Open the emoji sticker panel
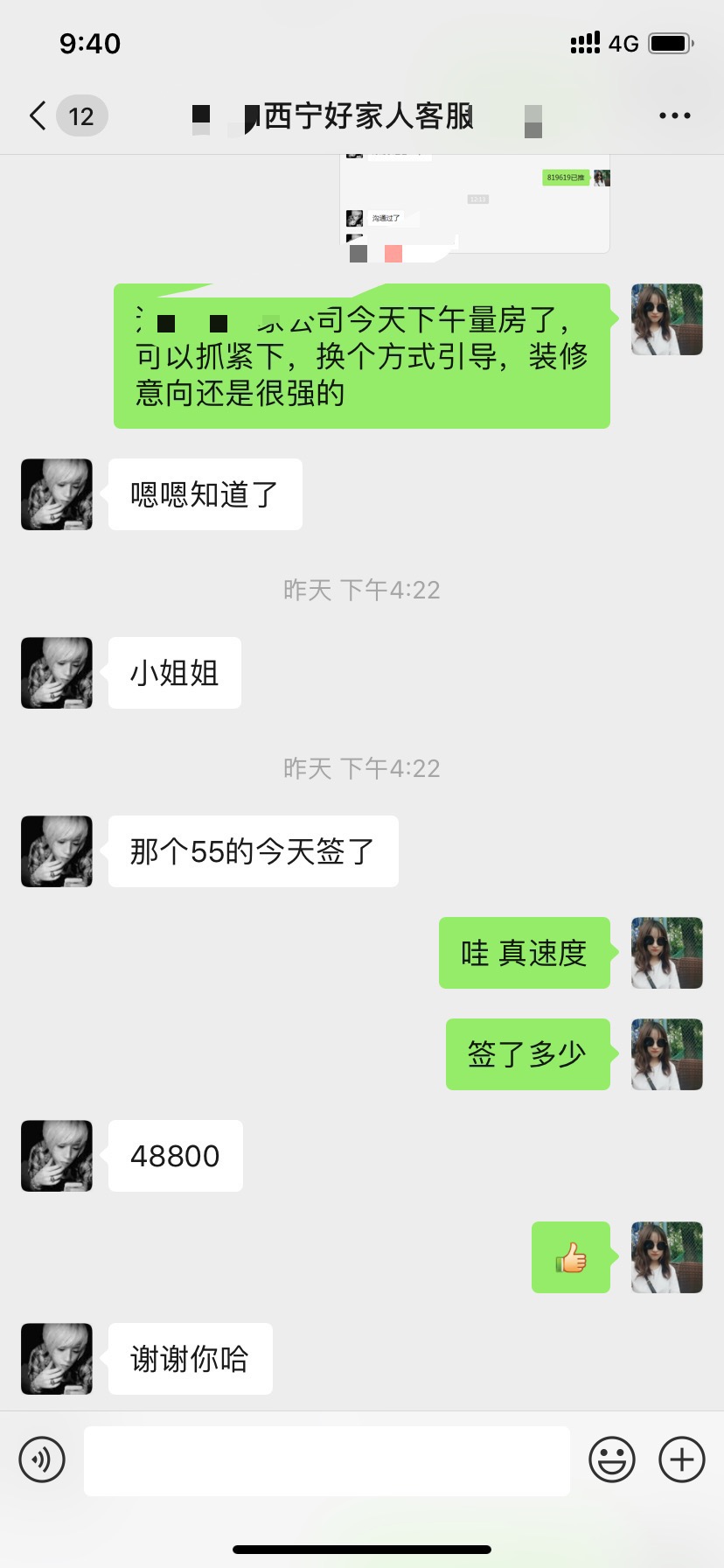Screen dimensions: 724x1568 (x=611, y=1459)
